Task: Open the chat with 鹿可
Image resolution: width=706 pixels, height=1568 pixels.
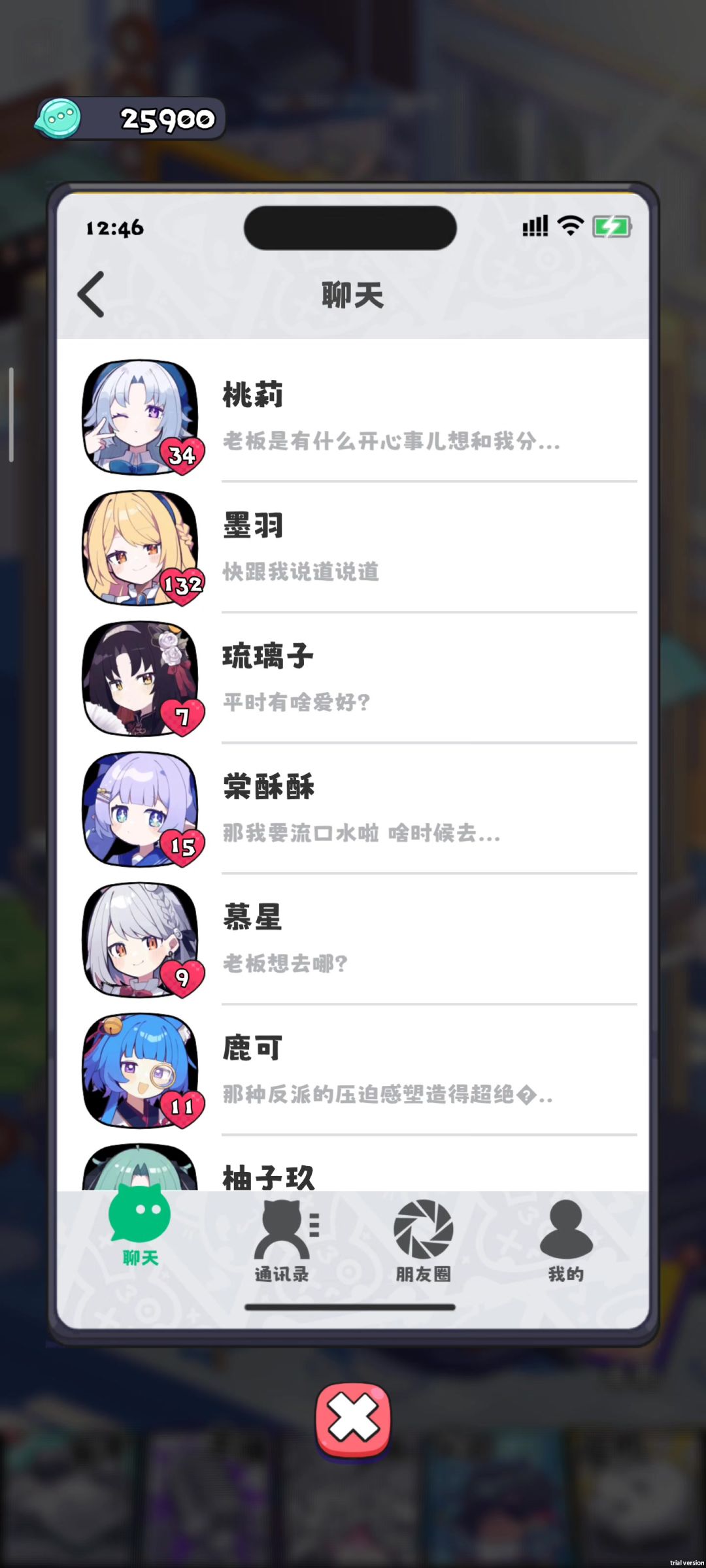Action: point(392,1070)
